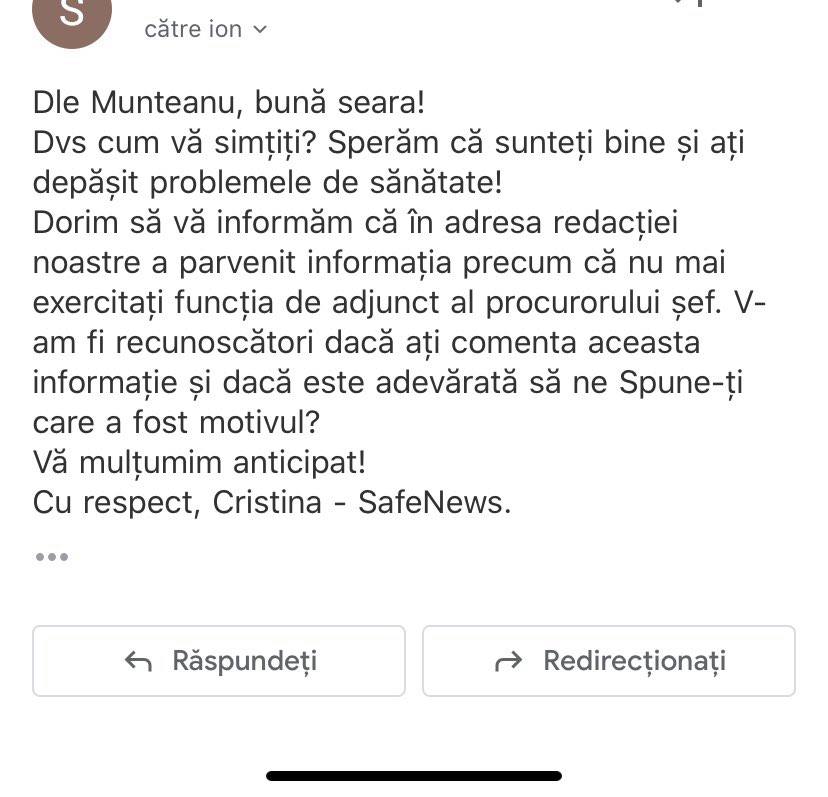Screen dimensions: 828x797
Task: Show trimmed content via three dots
Action: pyautogui.click(x=51, y=557)
